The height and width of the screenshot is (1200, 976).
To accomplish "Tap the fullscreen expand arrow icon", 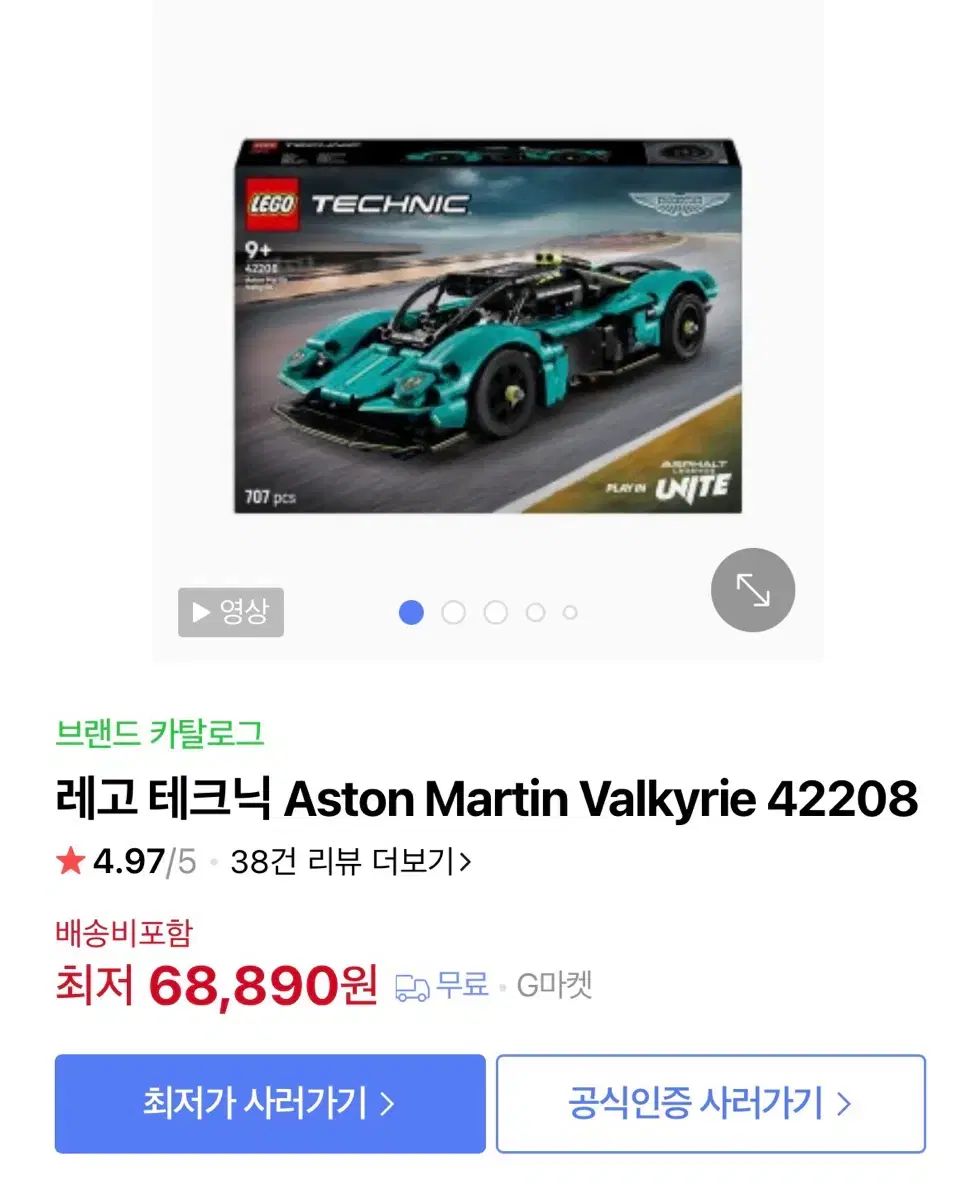I will 752,589.
